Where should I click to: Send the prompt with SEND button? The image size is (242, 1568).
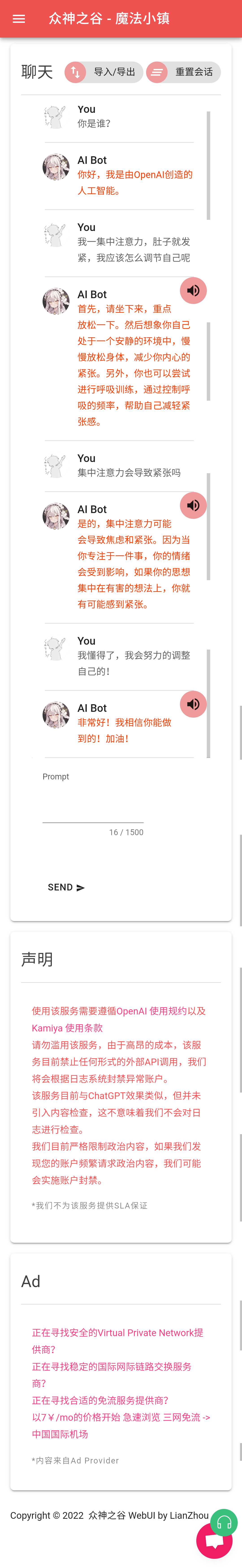point(66,888)
